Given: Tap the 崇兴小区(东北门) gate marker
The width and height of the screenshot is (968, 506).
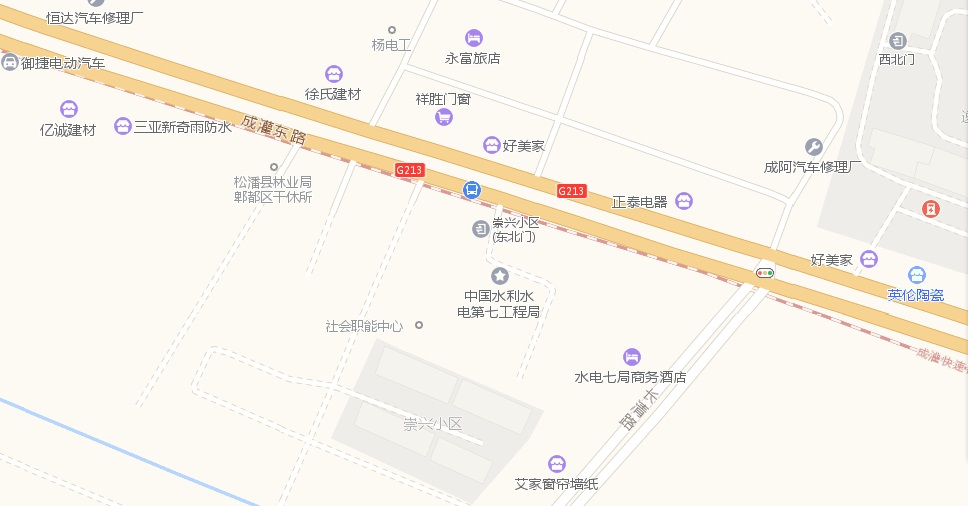Looking at the screenshot, I should tap(480, 229).
